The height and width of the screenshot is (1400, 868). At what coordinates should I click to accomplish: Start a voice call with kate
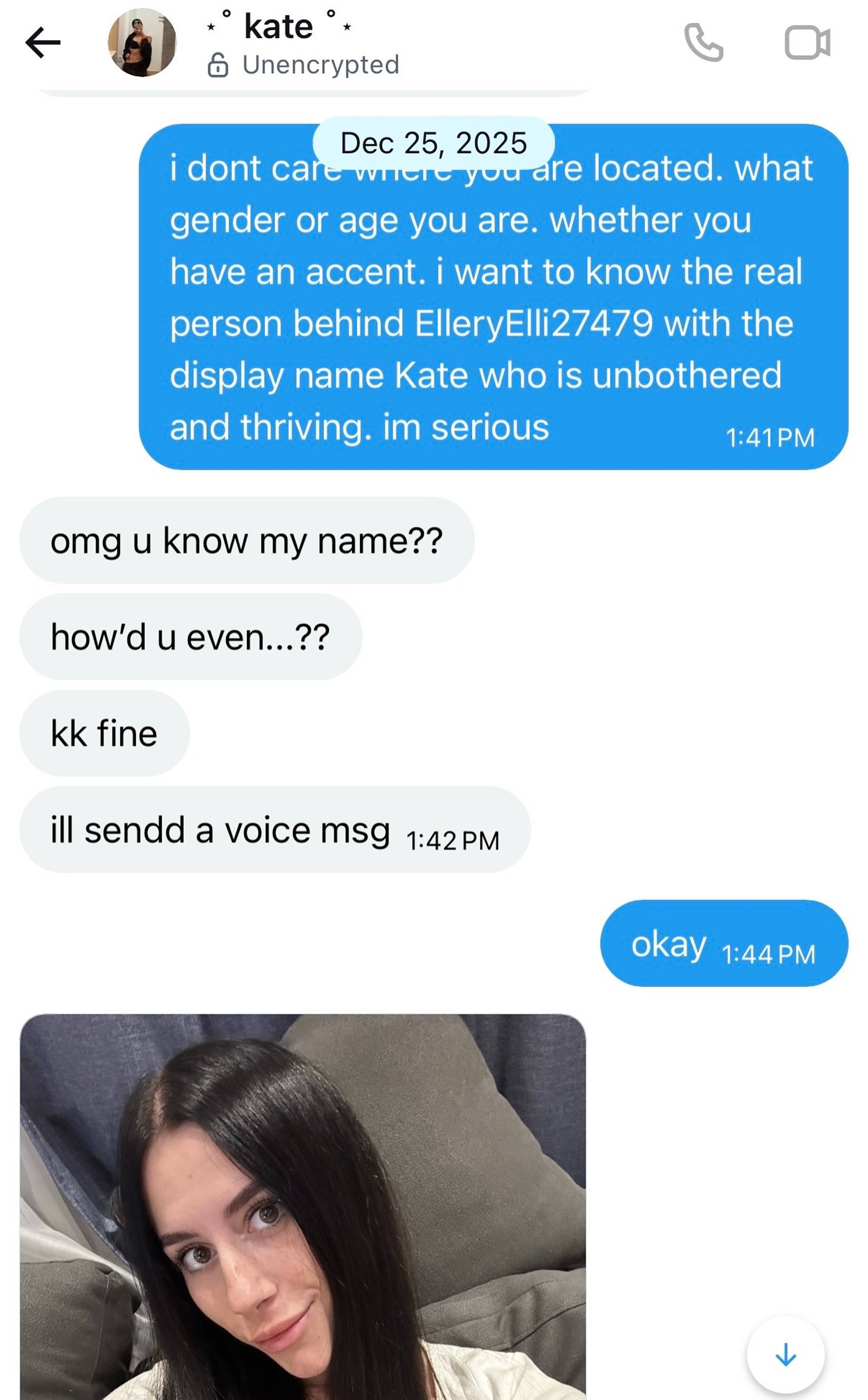pyautogui.click(x=703, y=42)
